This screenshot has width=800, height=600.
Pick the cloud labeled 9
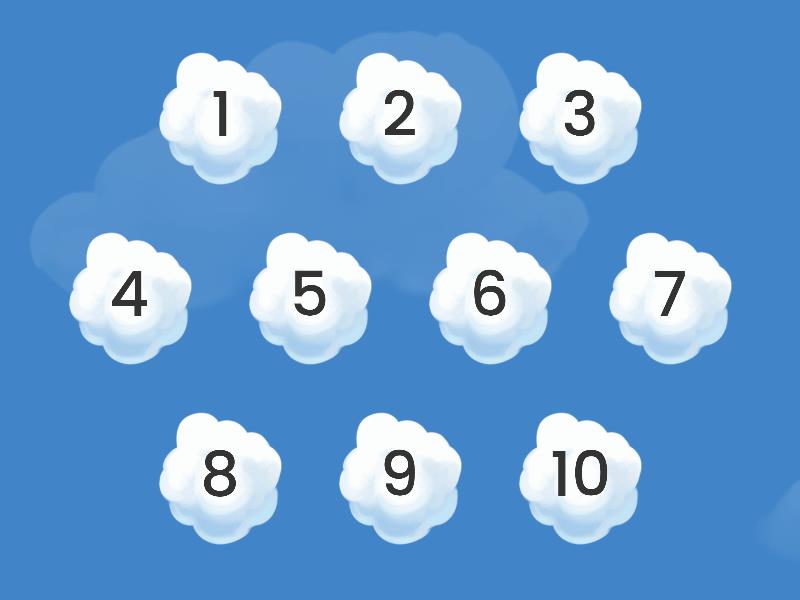tap(400, 477)
